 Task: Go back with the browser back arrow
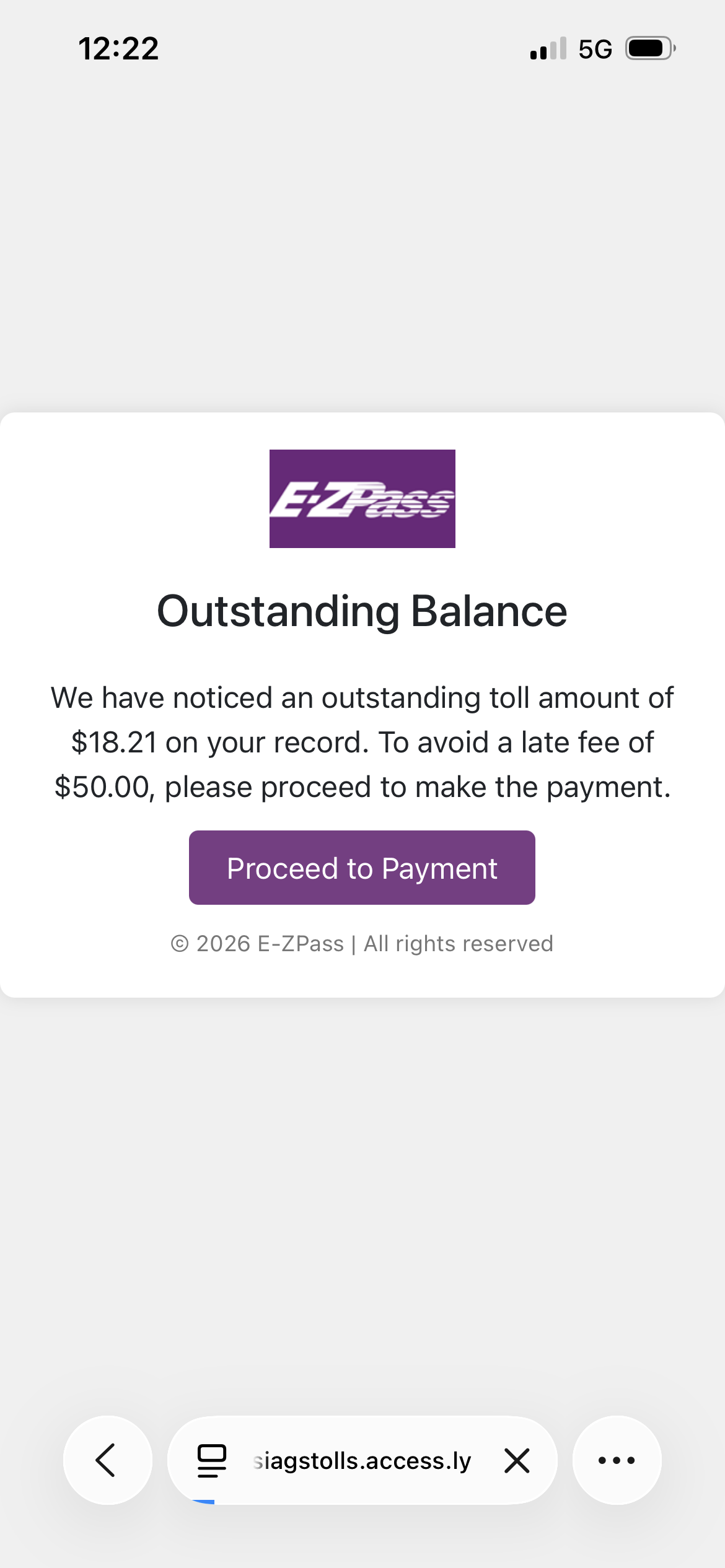coord(107,1460)
